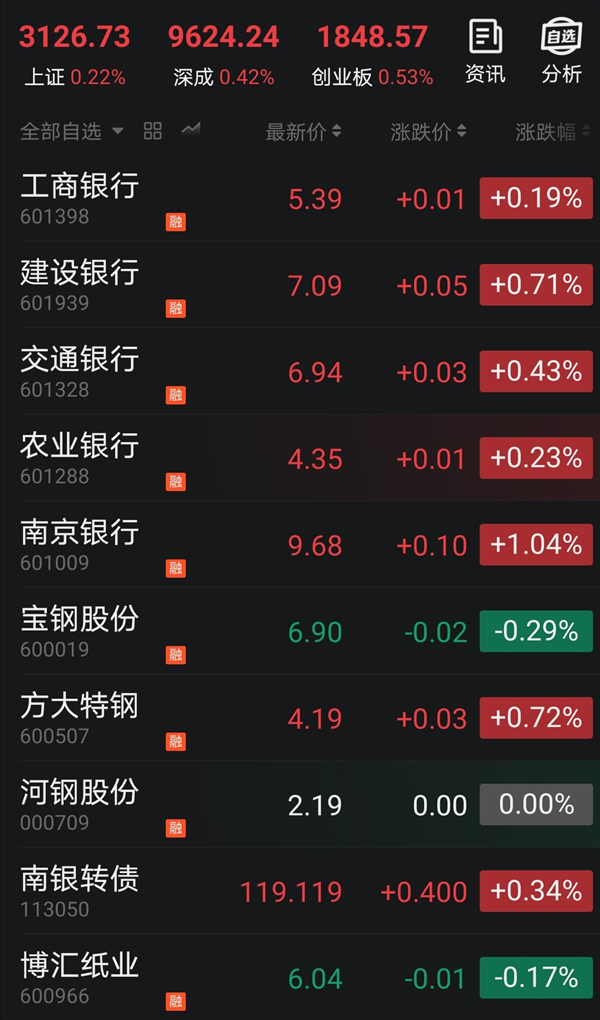View 交通银行 stock page
Image resolution: width=600 pixels, height=1020 pixels.
[300, 371]
